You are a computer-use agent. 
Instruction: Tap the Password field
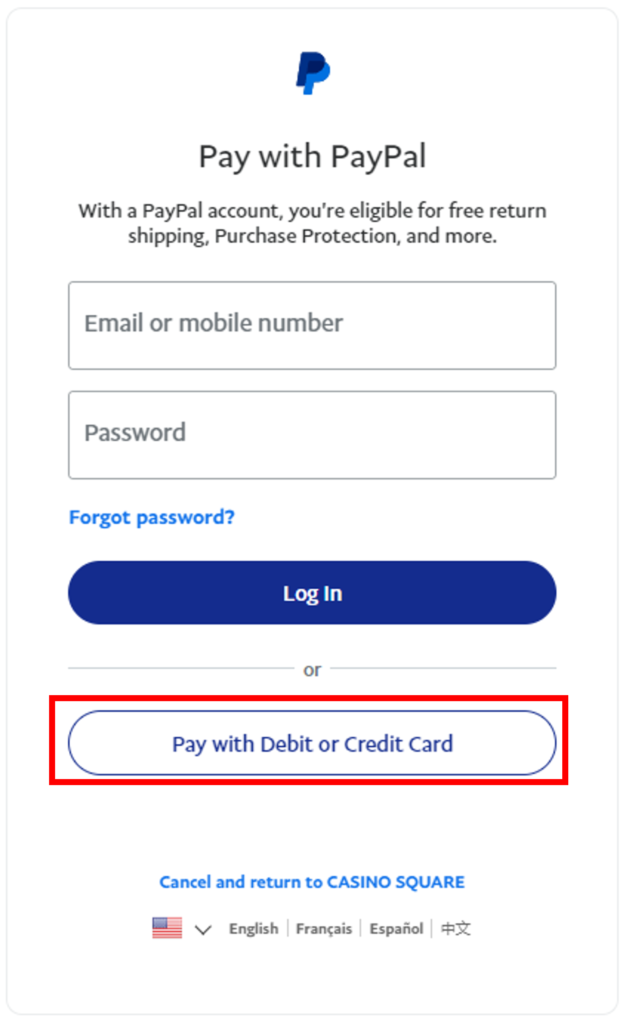tap(311, 434)
